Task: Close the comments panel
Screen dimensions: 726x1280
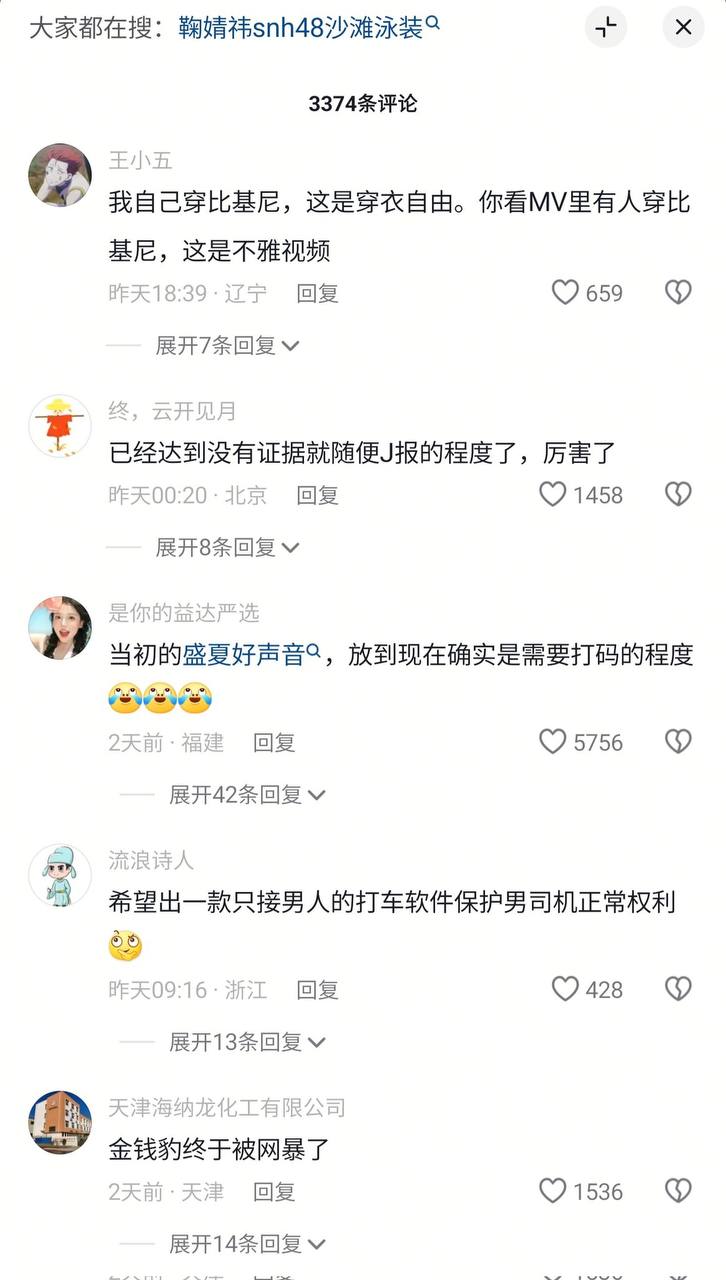Action: 683,27
